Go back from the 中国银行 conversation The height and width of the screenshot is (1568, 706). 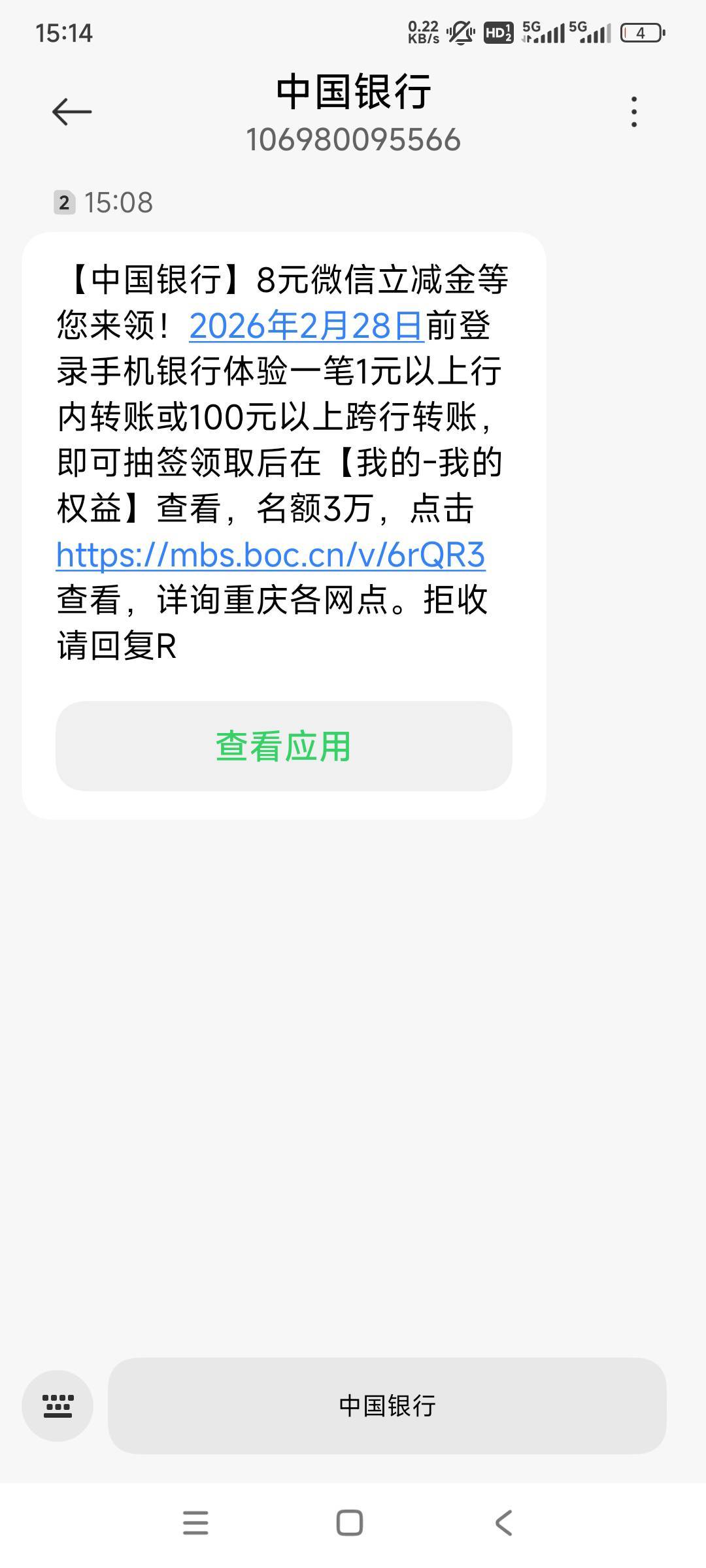click(71, 112)
